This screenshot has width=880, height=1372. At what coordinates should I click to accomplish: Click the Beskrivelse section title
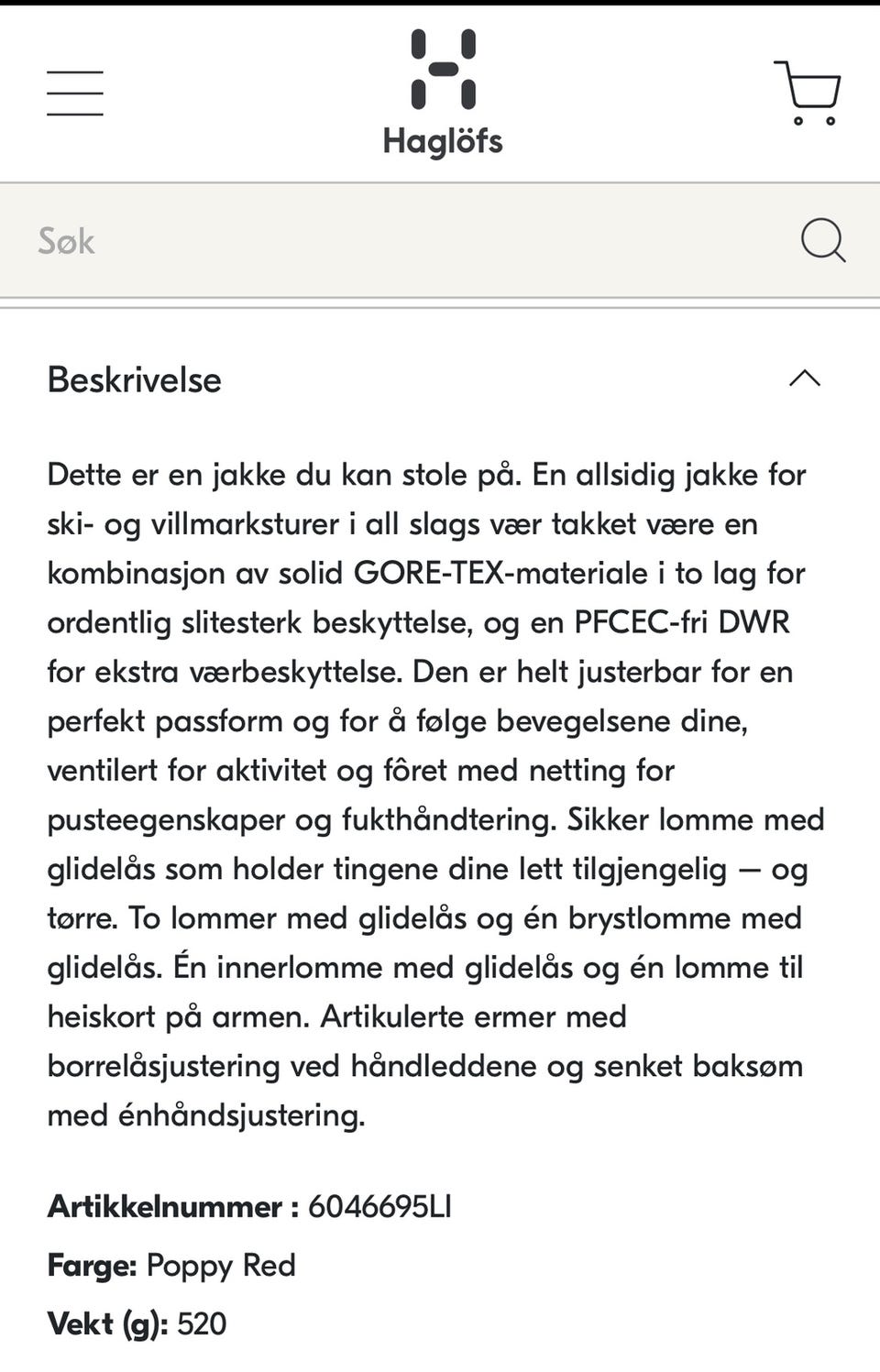(x=136, y=380)
